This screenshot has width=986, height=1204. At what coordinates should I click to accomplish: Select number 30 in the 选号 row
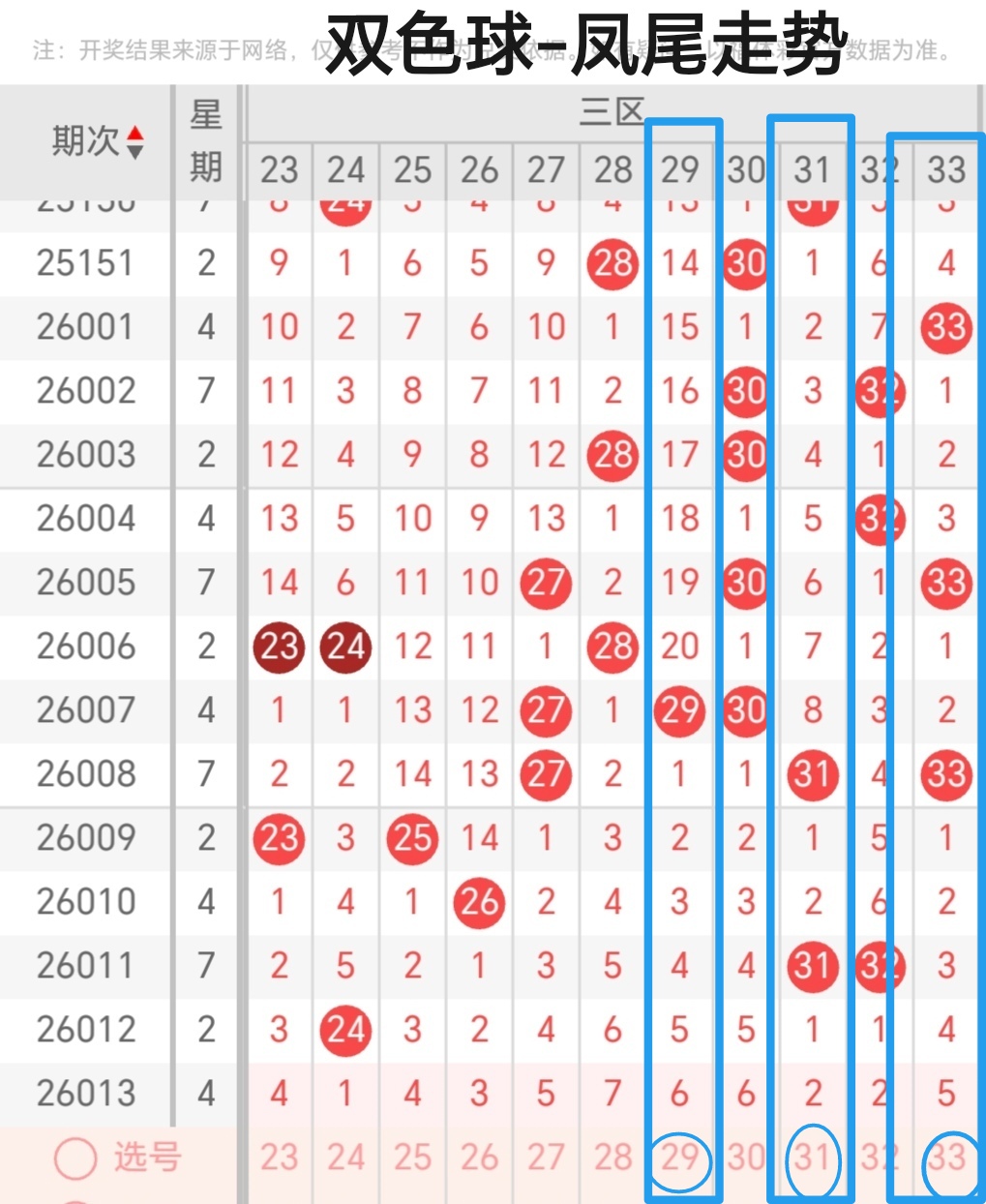tap(746, 1158)
